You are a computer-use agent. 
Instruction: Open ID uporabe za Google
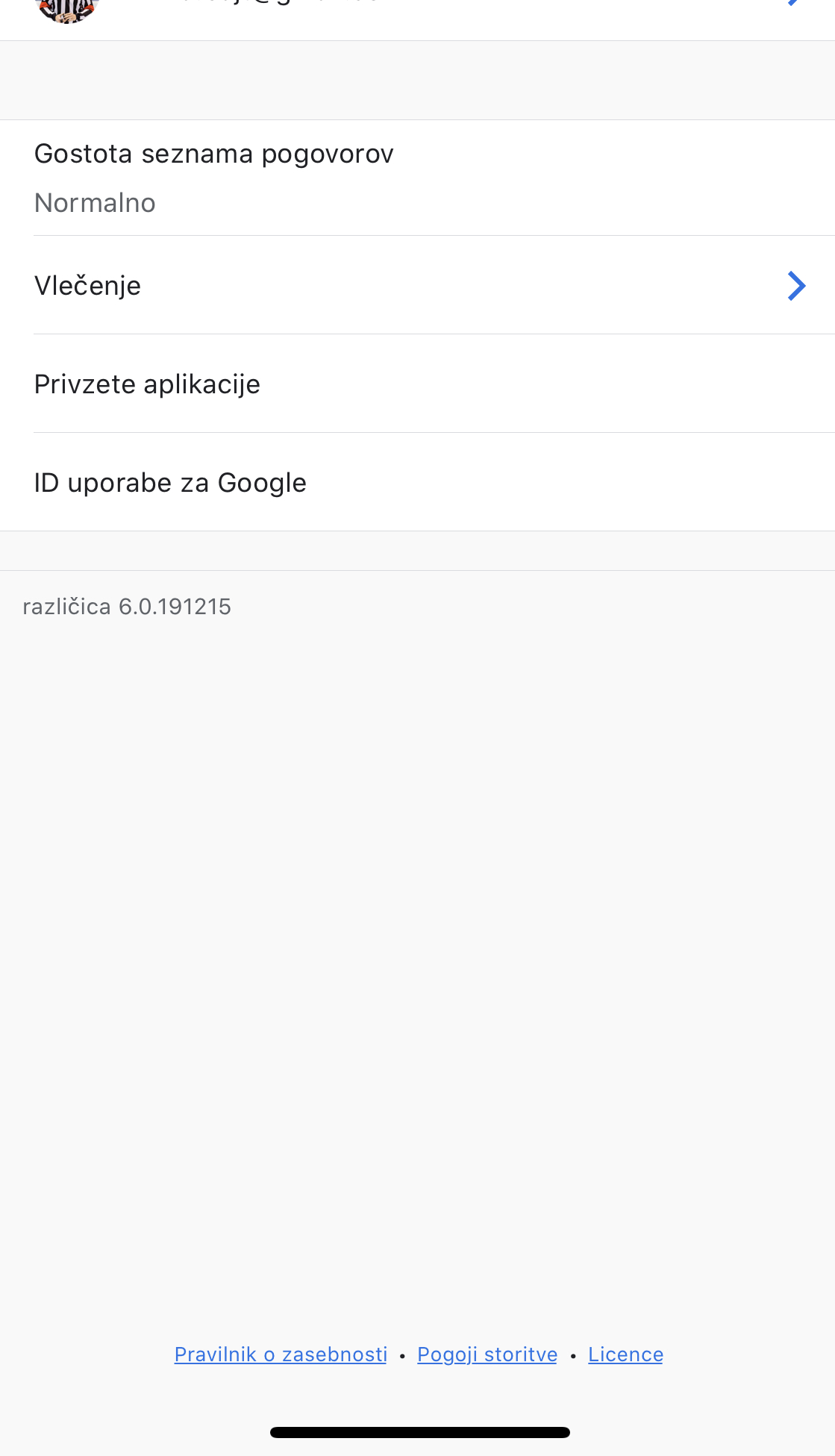pos(417,482)
